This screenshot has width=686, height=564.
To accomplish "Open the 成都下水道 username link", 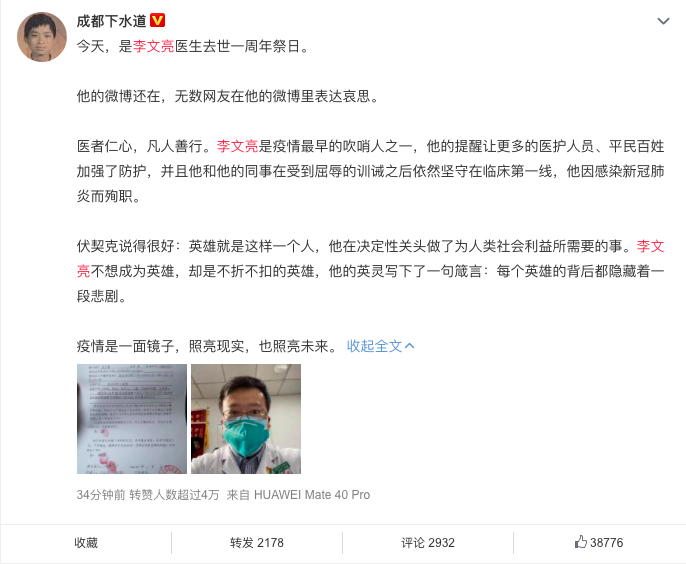I will [x=112, y=21].
